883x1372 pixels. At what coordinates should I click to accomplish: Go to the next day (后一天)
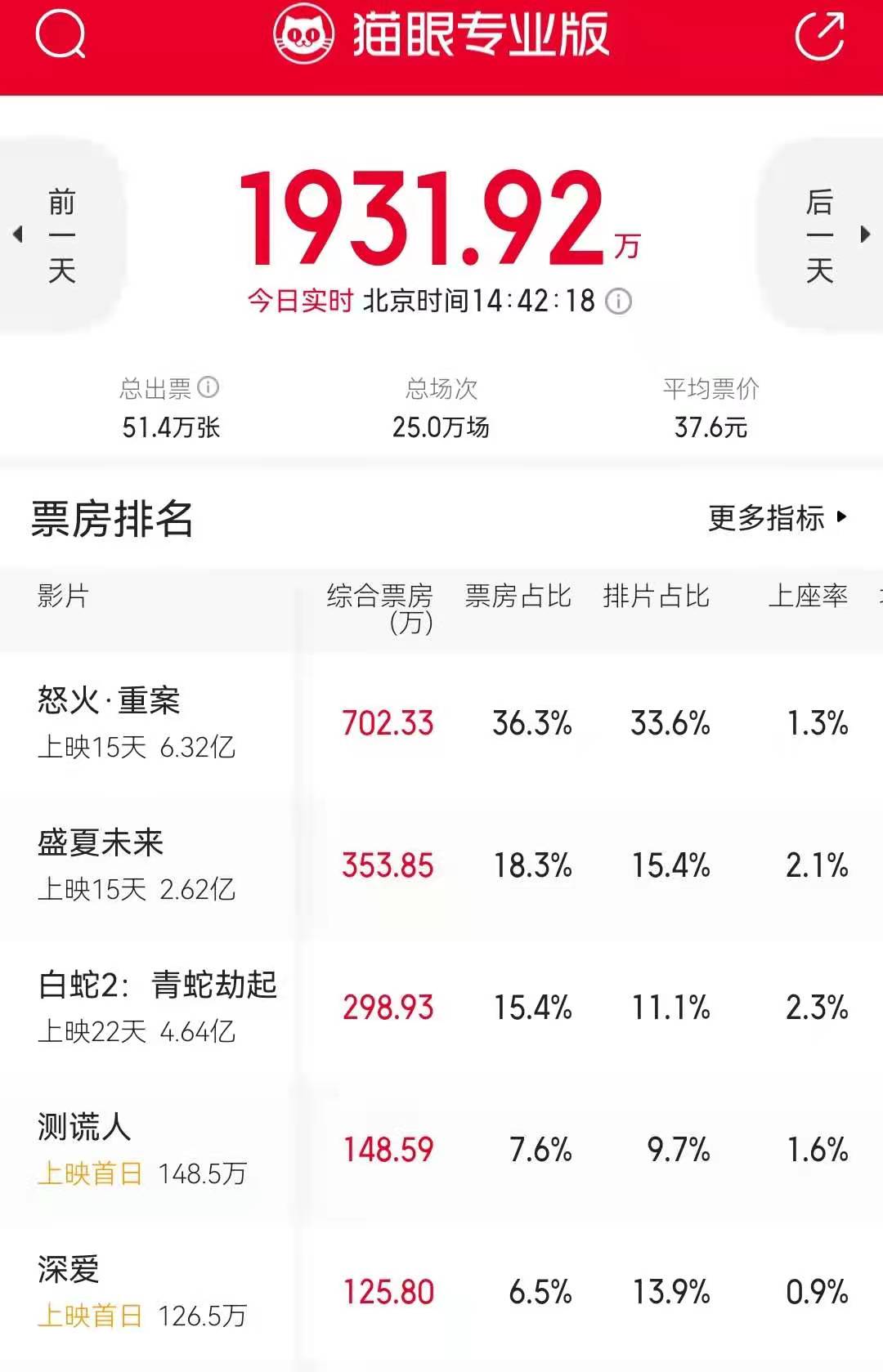(x=822, y=235)
